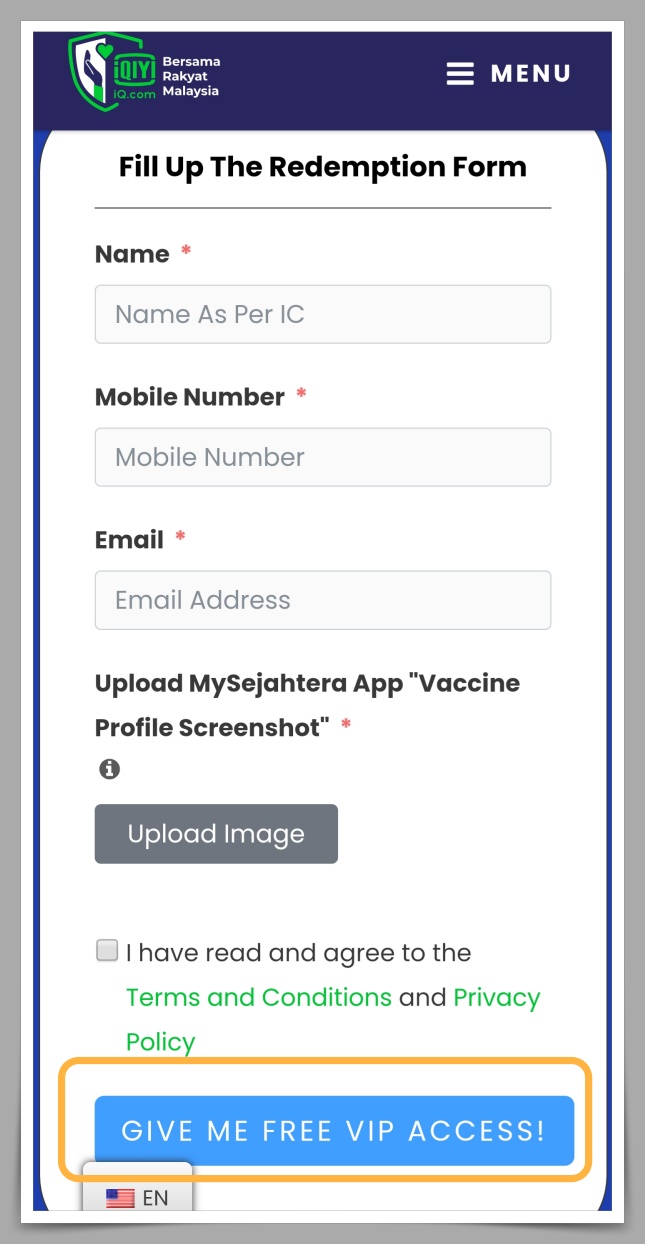The height and width of the screenshot is (1244, 645).
Task: Open the info icon for vaccine screenshot
Action: tap(109, 769)
